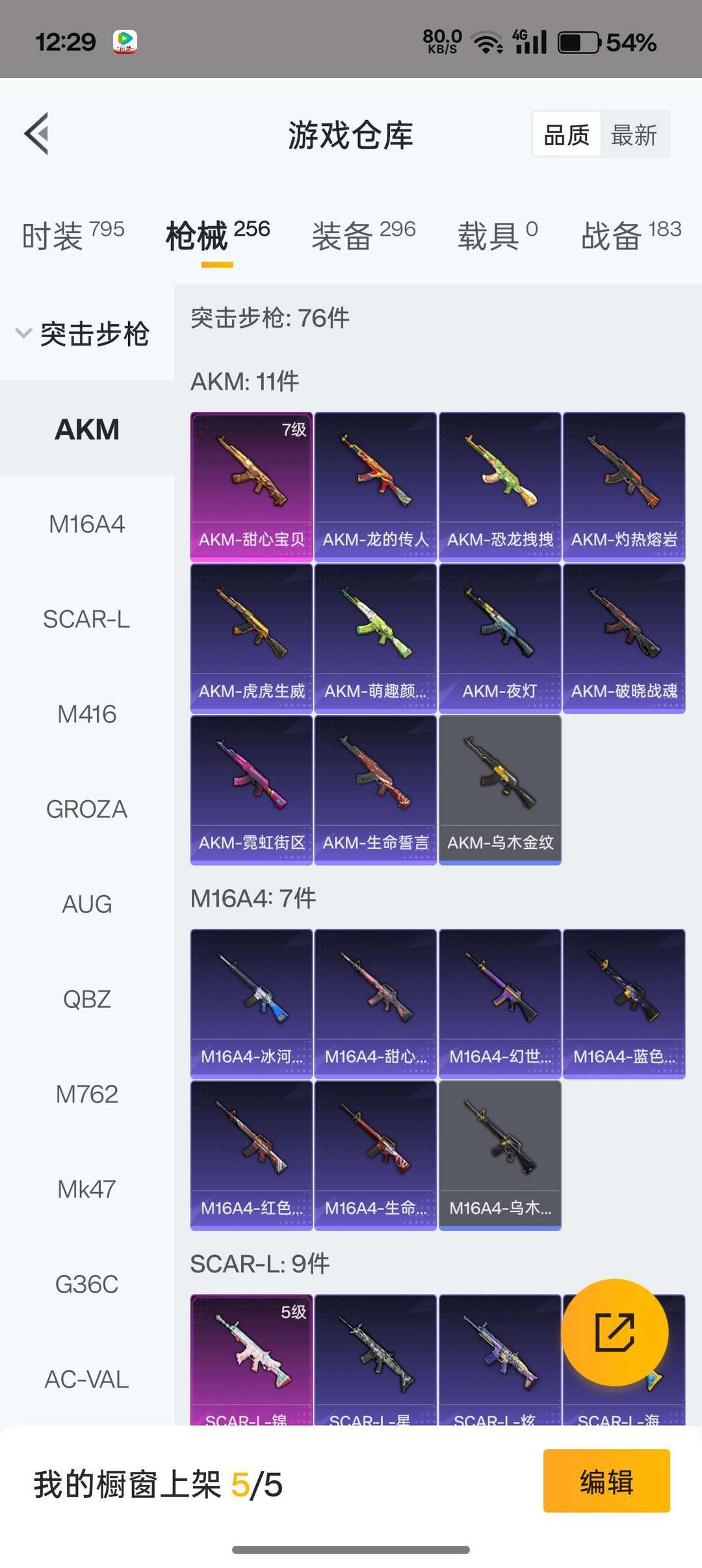Open the AKM-乌木金纹 skin tile
This screenshot has width=702, height=1568.
[499, 790]
